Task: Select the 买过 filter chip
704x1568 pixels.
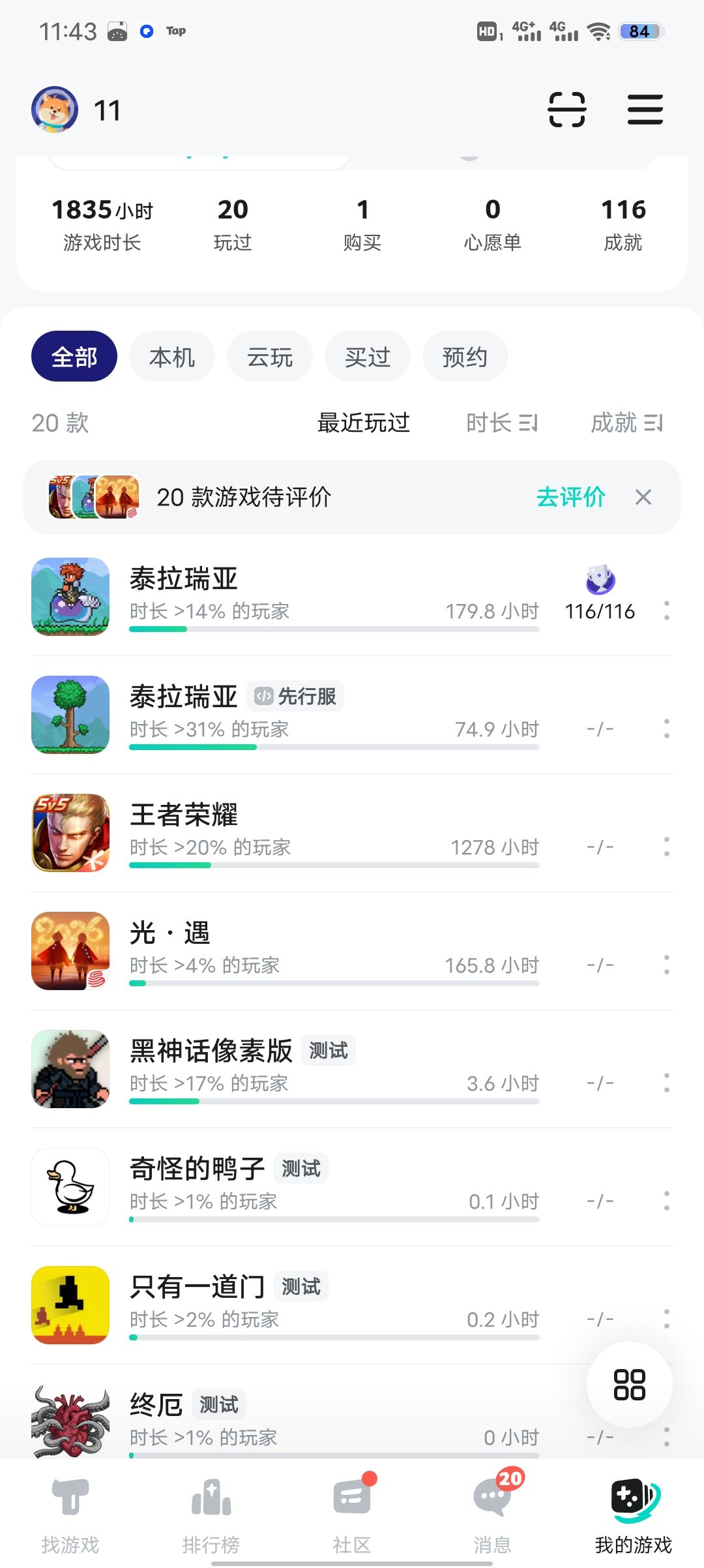Action: pyautogui.click(x=368, y=357)
